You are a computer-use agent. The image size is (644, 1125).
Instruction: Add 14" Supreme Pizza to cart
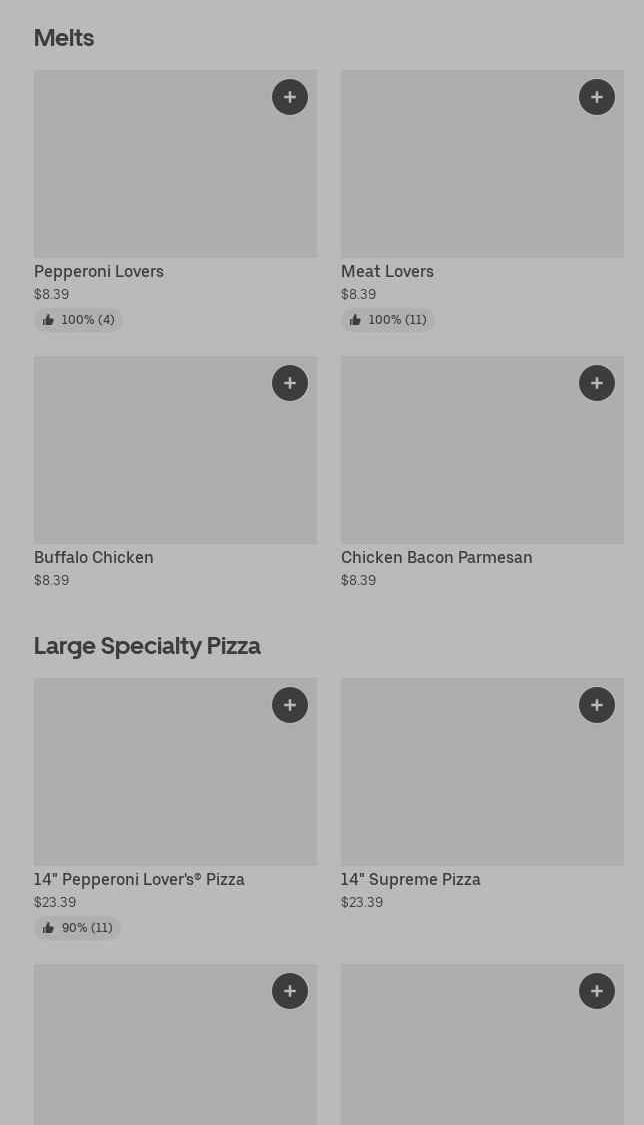[597, 705]
